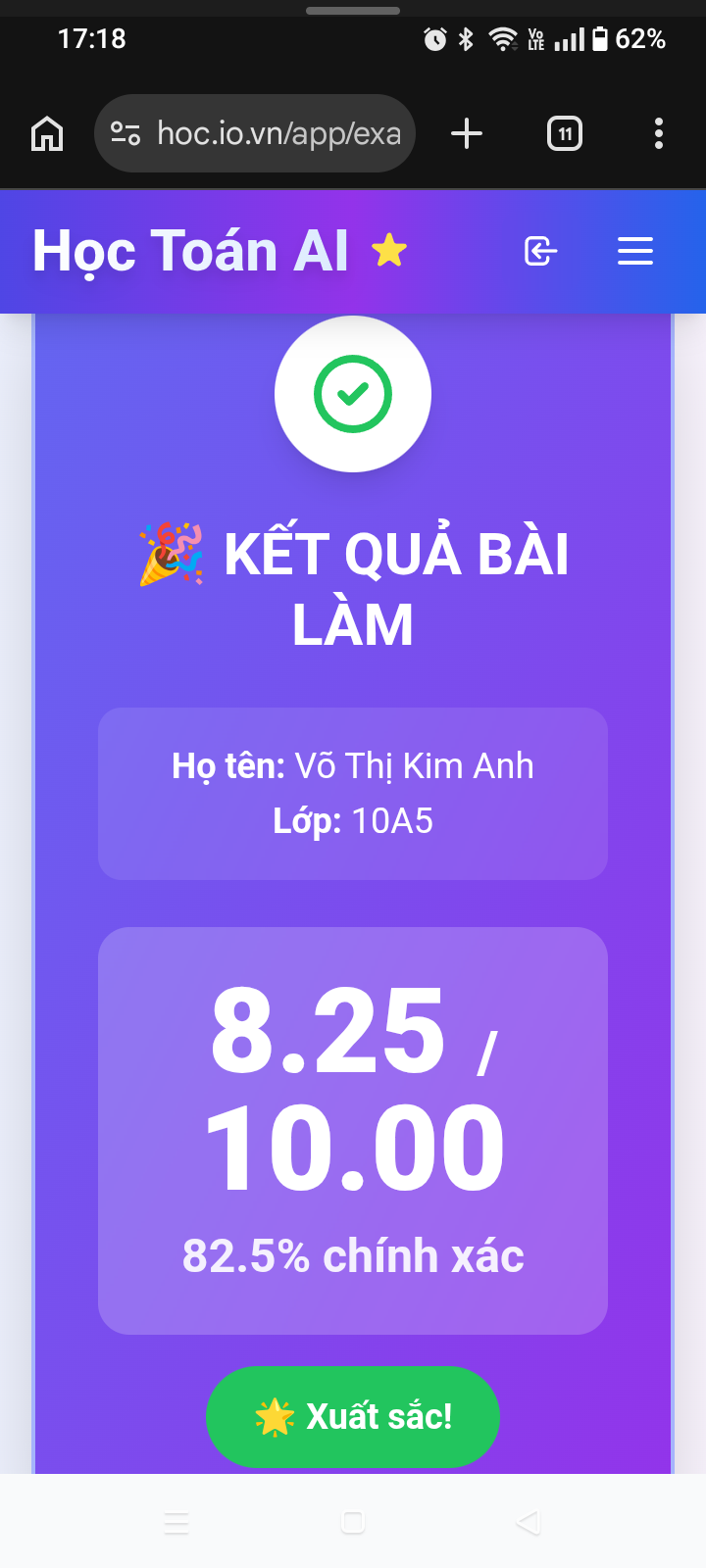Show the open tabs switcher
The height and width of the screenshot is (1568, 706).
click(564, 133)
